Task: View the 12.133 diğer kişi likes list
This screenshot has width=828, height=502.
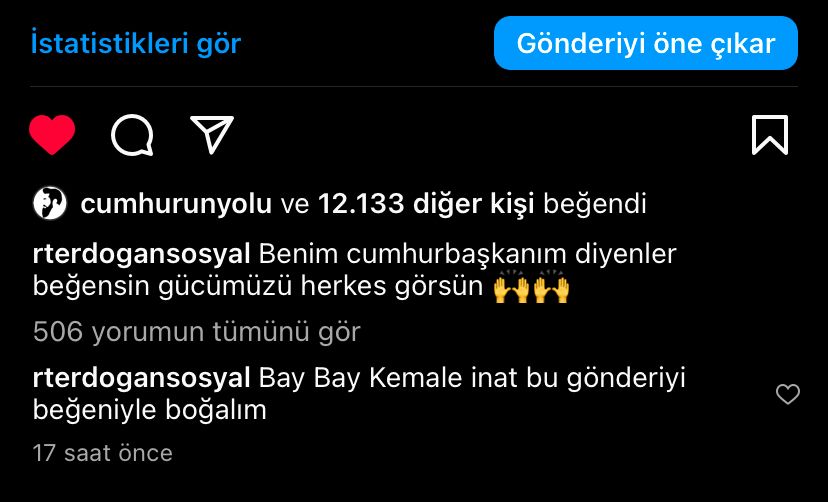Action: coord(426,204)
